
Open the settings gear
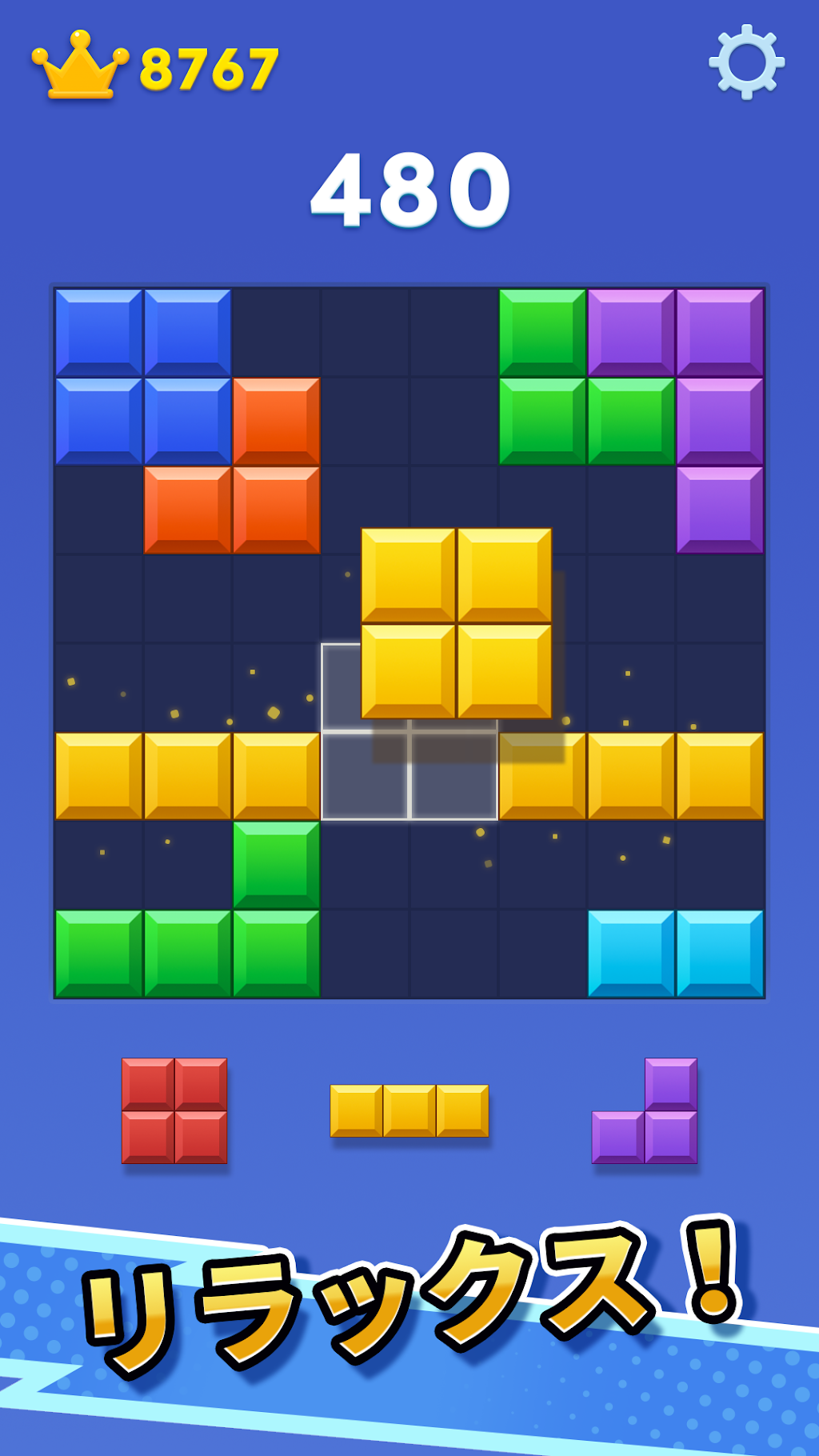746,62
